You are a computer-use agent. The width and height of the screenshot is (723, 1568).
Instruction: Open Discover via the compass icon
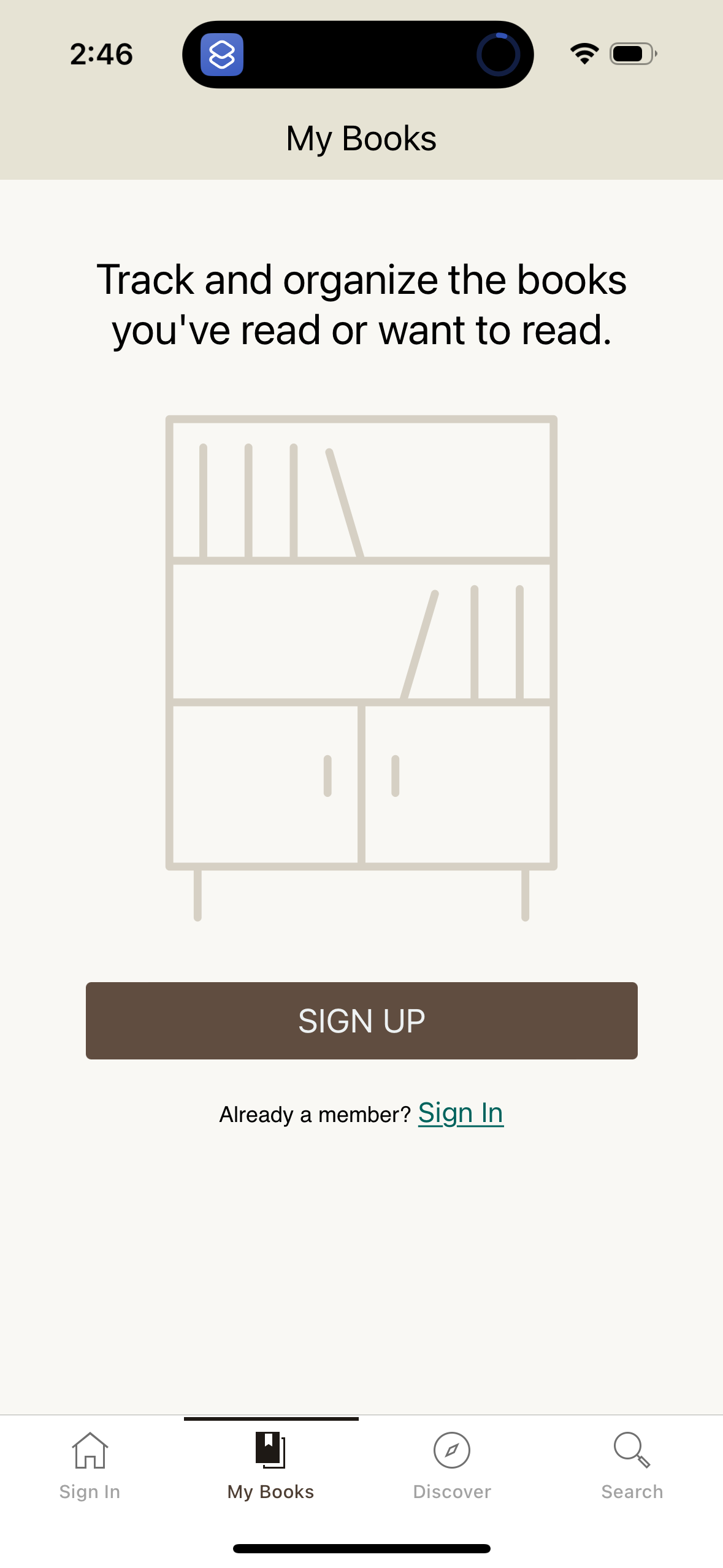pyautogui.click(x=451, y=1451)
